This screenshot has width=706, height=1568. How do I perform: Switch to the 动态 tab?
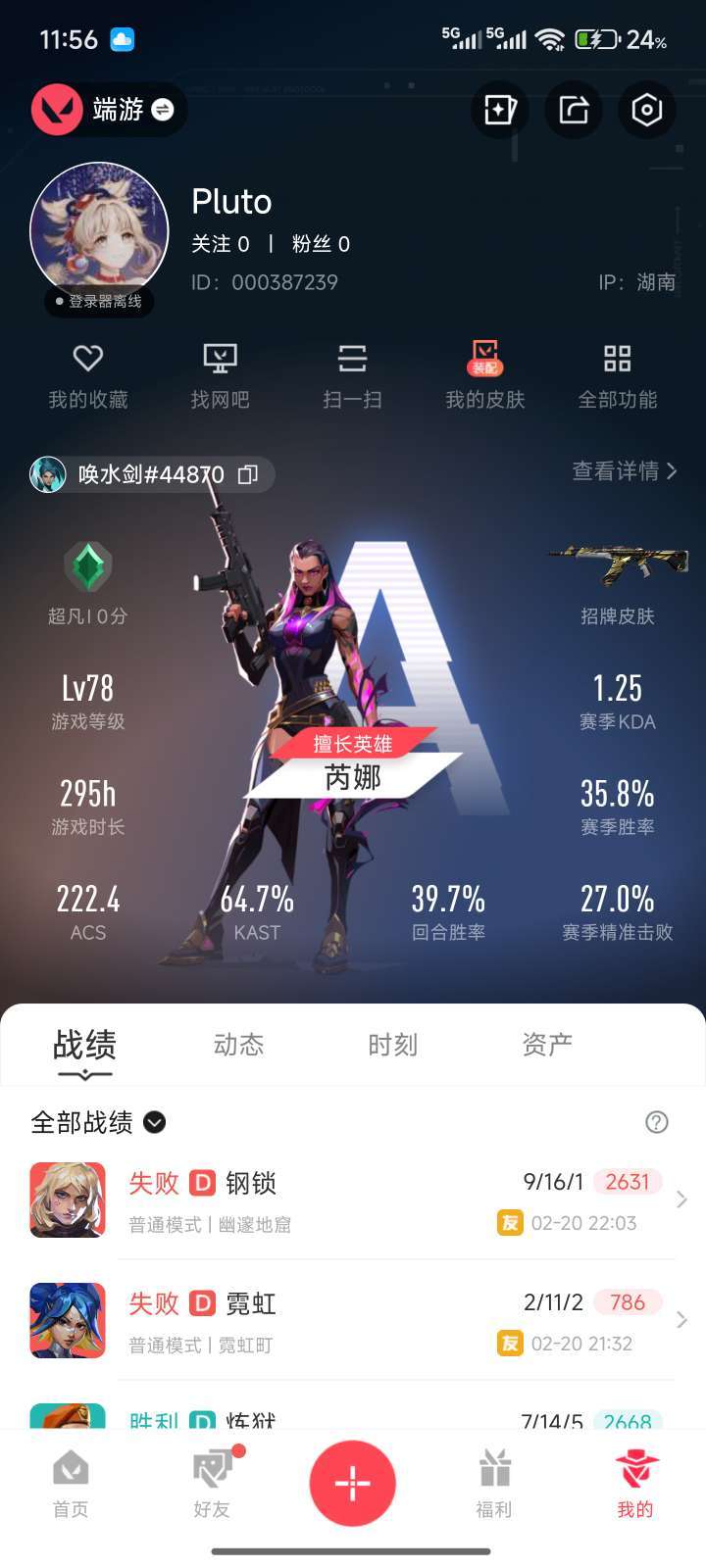tap(238, 1045)
